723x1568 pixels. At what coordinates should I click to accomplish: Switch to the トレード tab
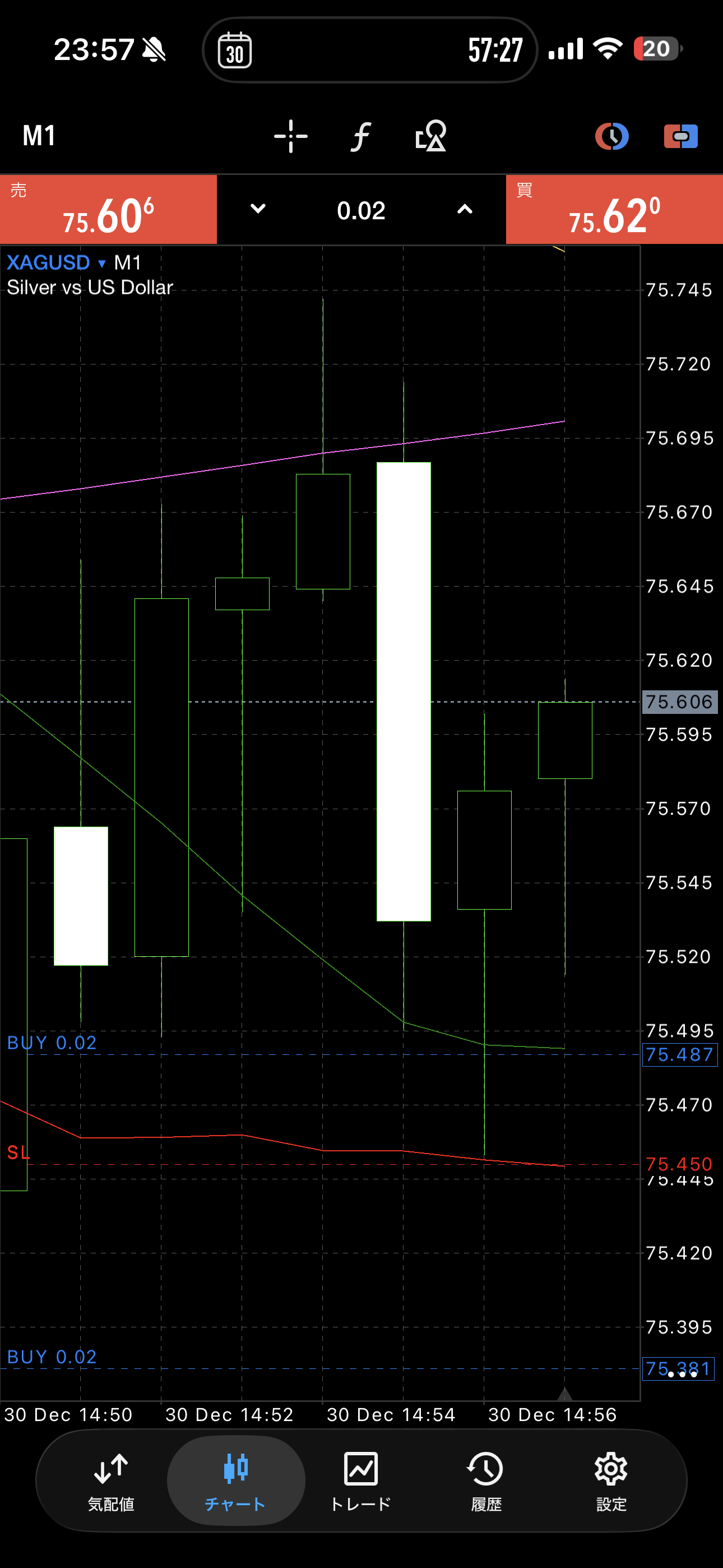(x=361, y=1480)
